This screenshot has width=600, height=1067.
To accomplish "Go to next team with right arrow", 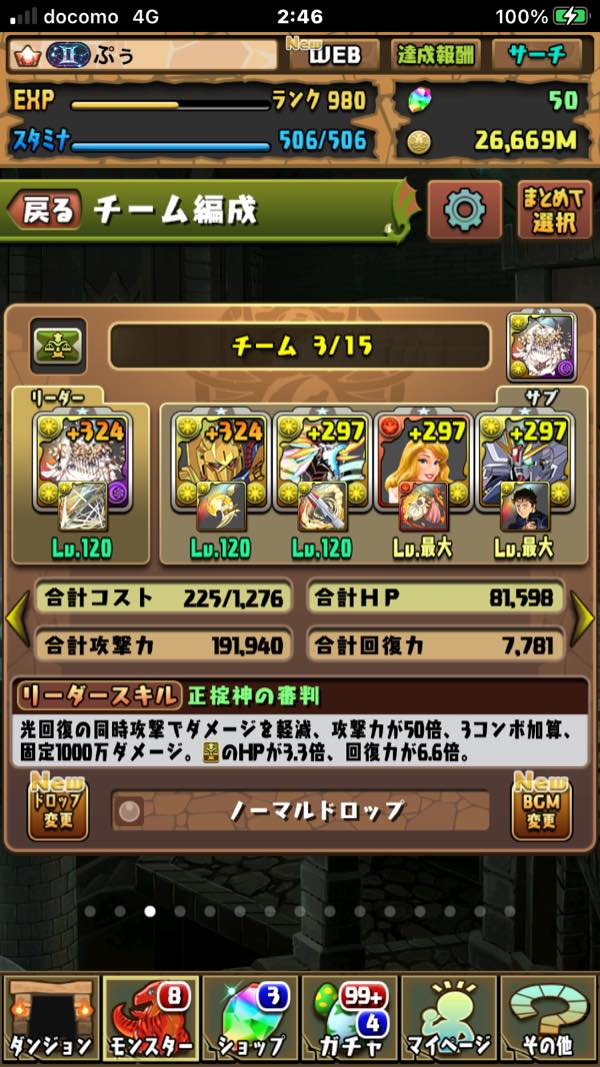I will [583, 620].
